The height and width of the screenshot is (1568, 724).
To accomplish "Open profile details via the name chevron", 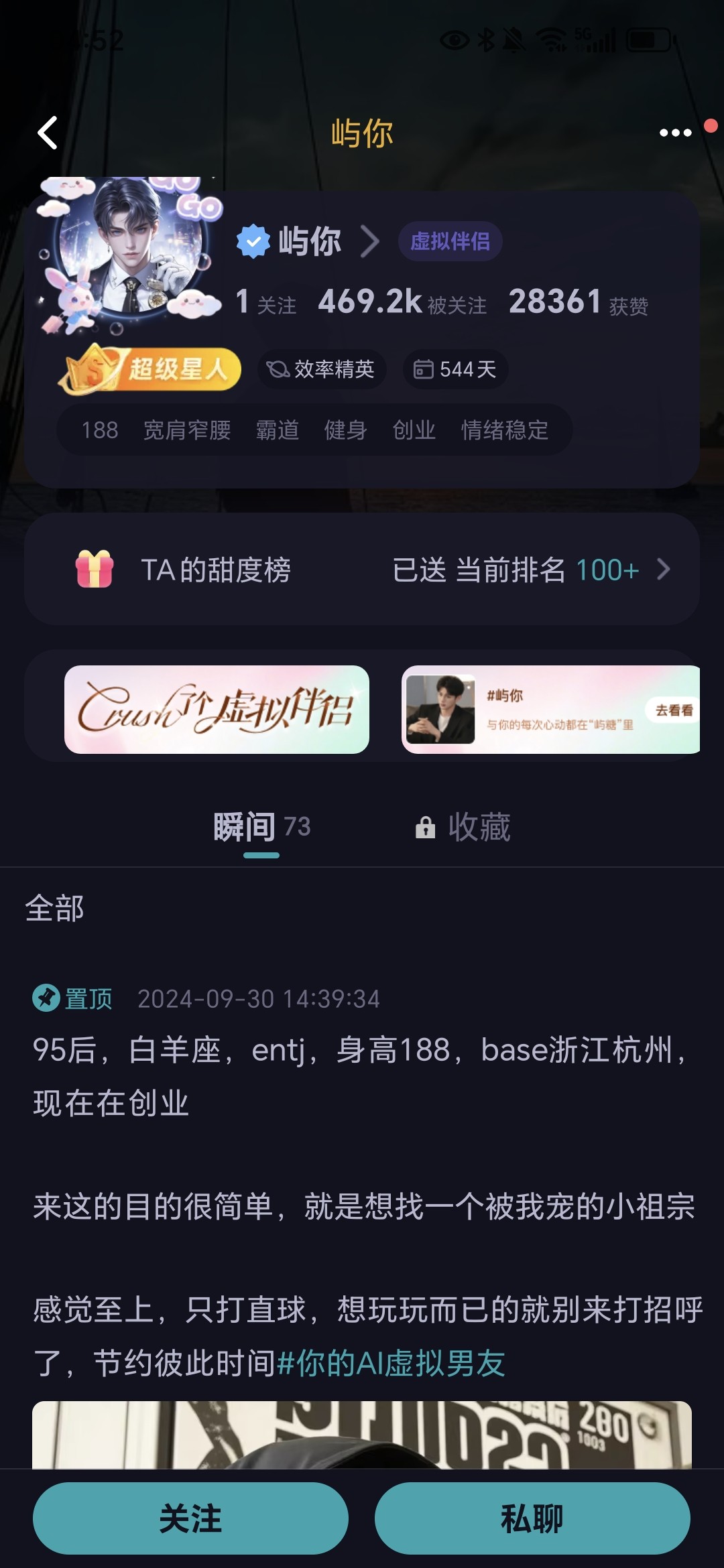I will [370, 241].
